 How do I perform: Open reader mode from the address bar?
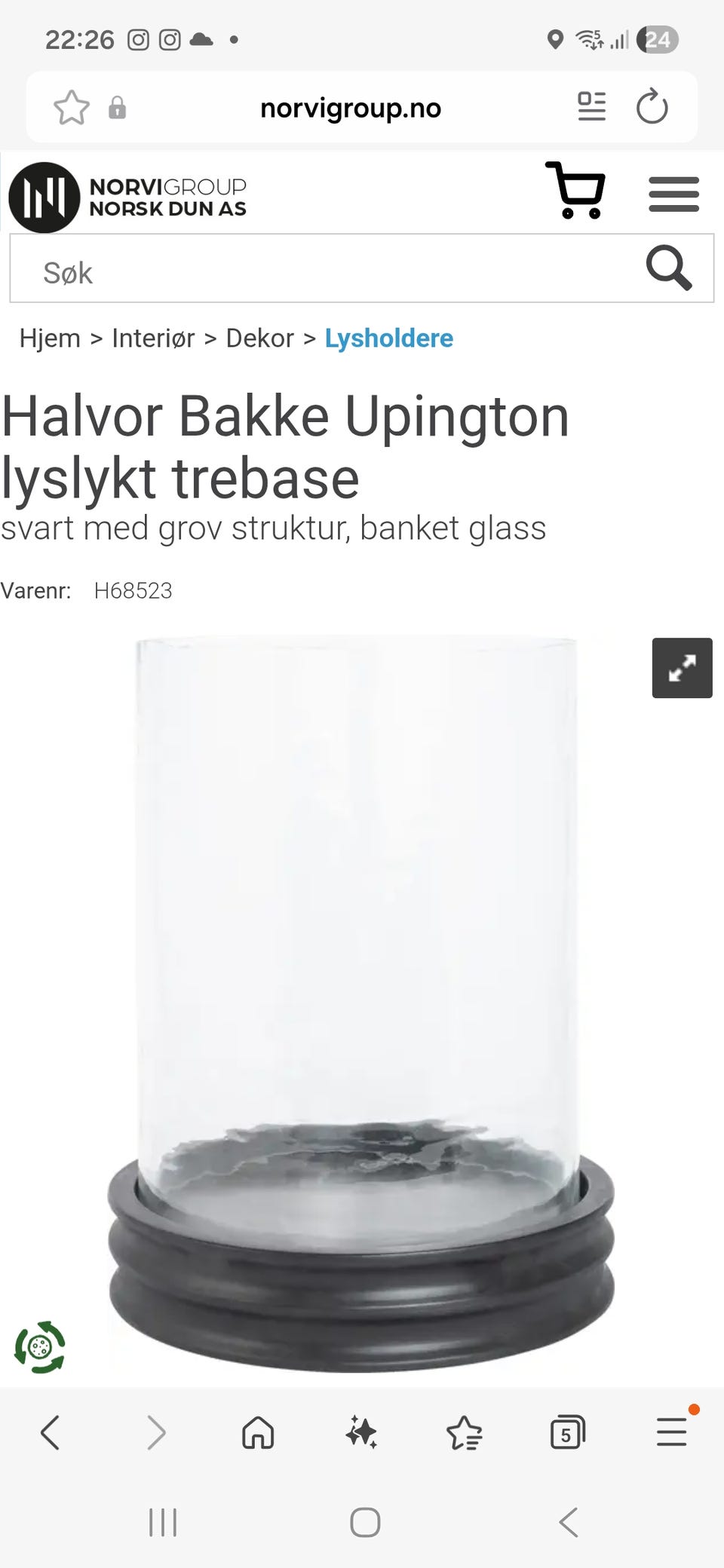click(591, 107)
